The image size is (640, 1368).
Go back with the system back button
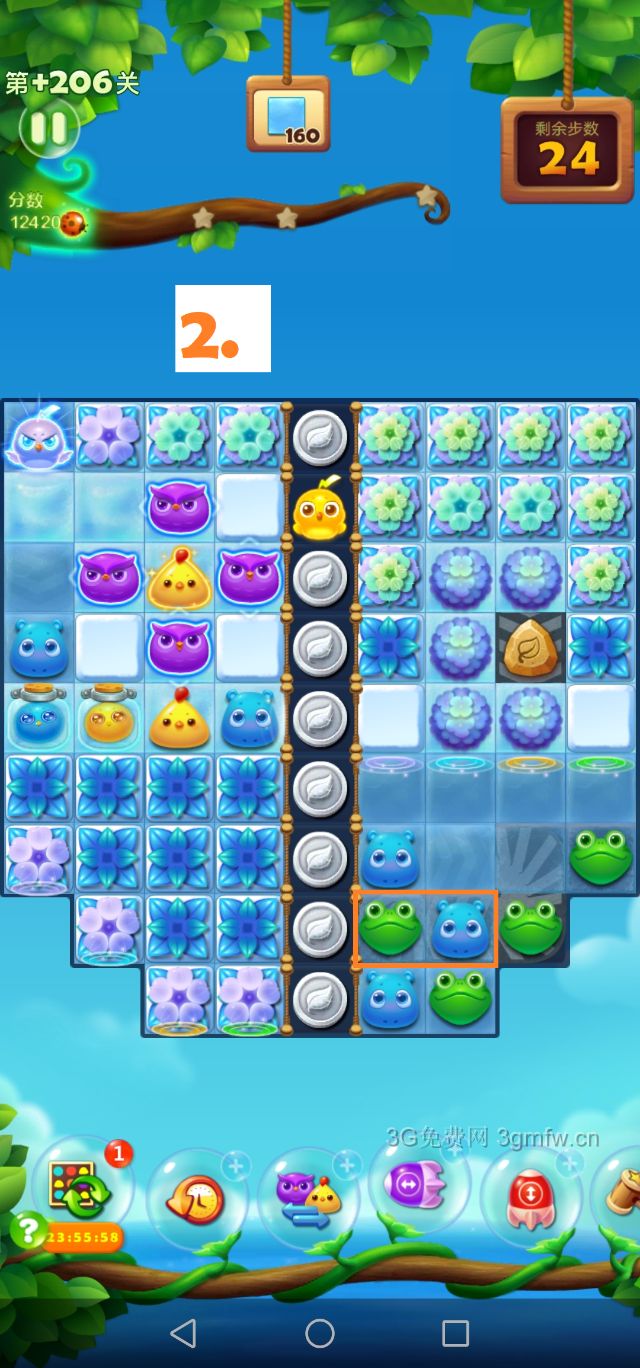[x=183, y=1332]
